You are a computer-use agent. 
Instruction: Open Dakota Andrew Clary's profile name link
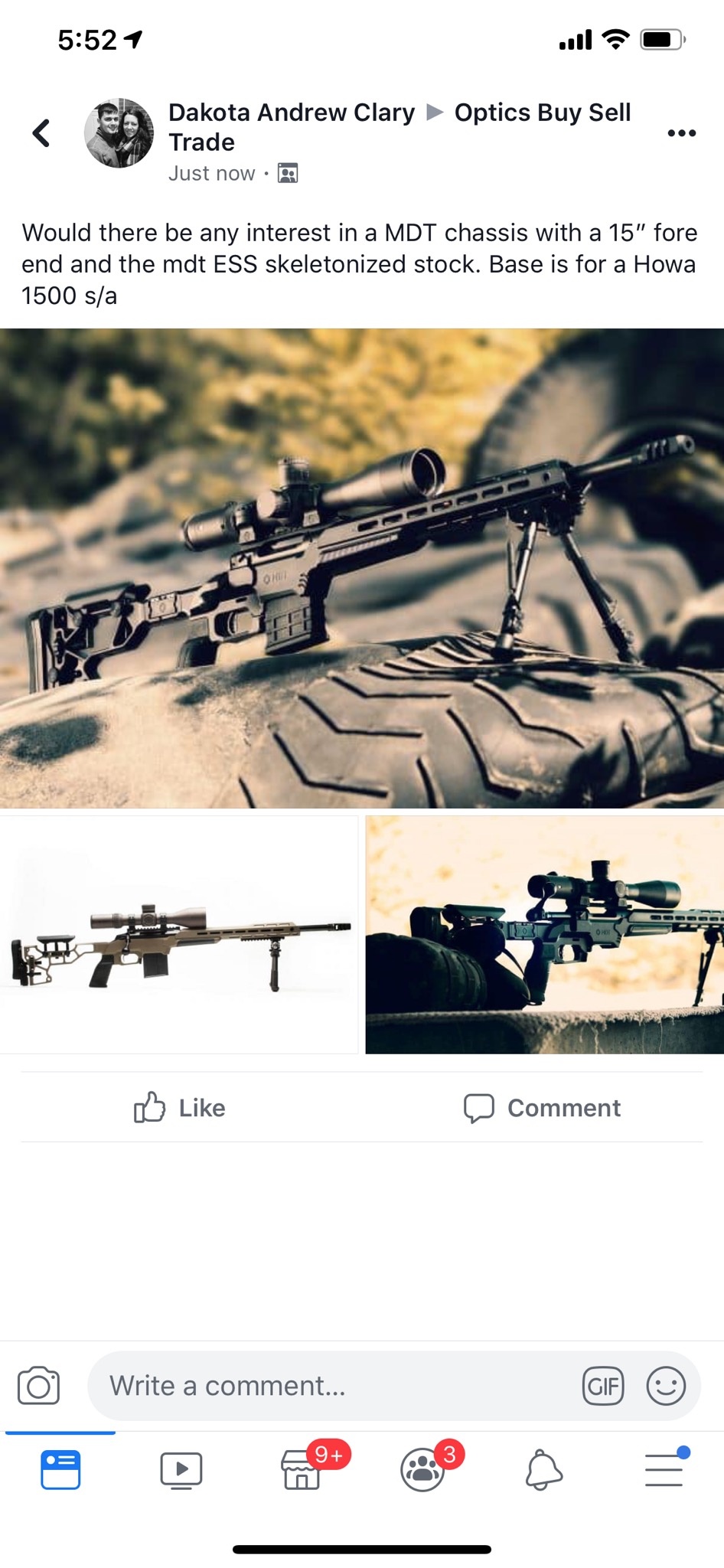click(291, 113)
